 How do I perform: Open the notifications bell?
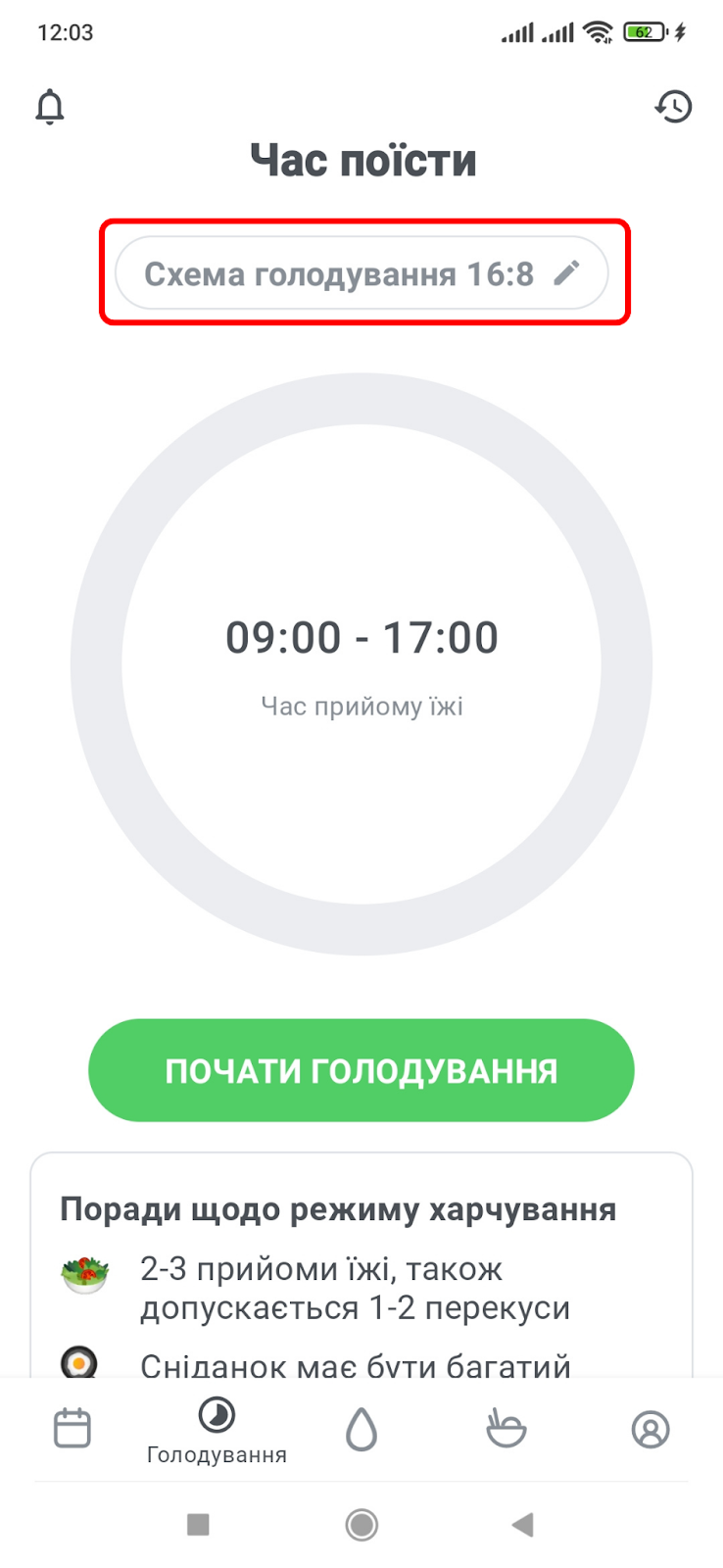tap(50, 106)
